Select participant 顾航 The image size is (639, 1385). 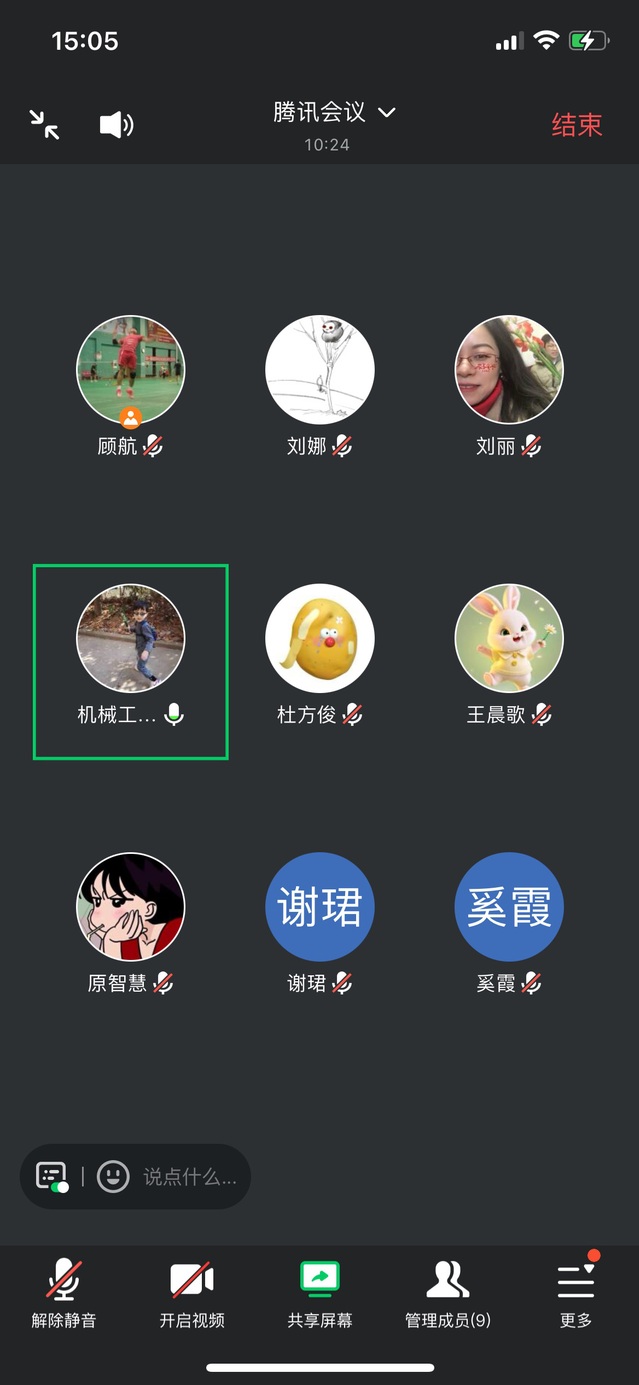click(131, 370)
